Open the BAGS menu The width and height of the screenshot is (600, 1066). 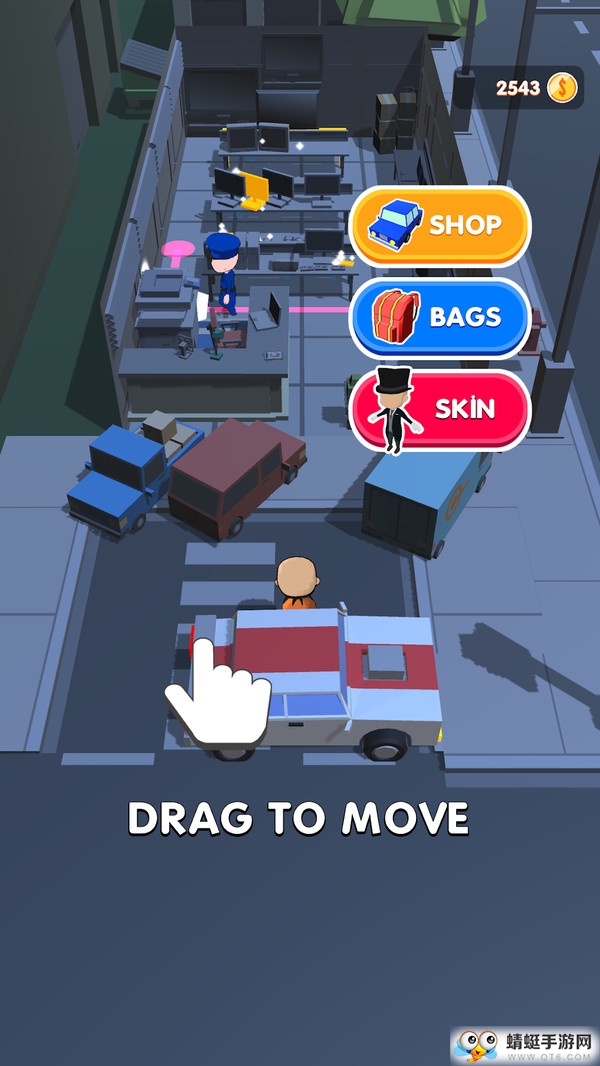click(x=440, y=317)
